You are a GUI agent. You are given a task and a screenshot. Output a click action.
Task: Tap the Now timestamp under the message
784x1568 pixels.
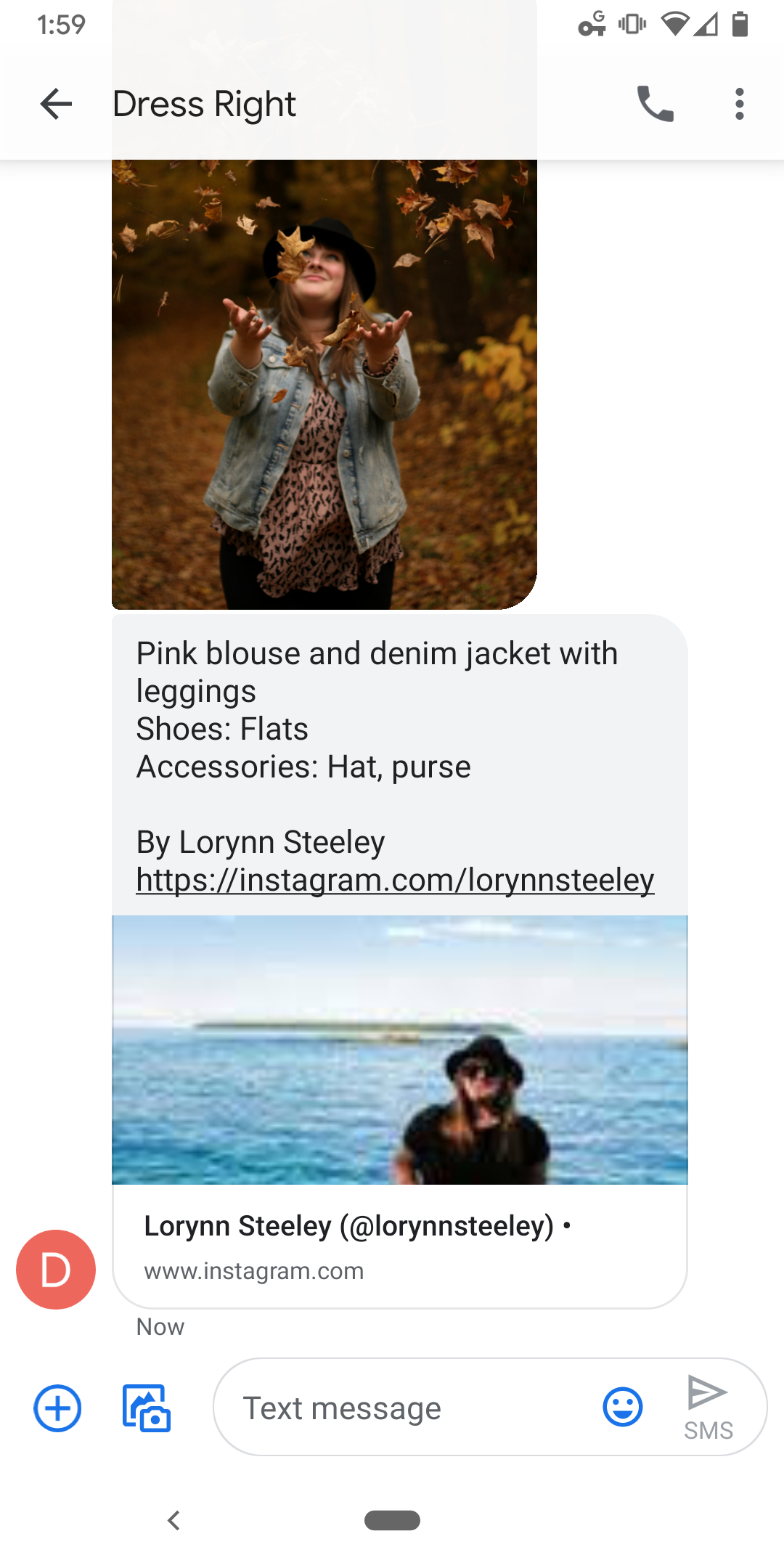tap(160, 1326)
